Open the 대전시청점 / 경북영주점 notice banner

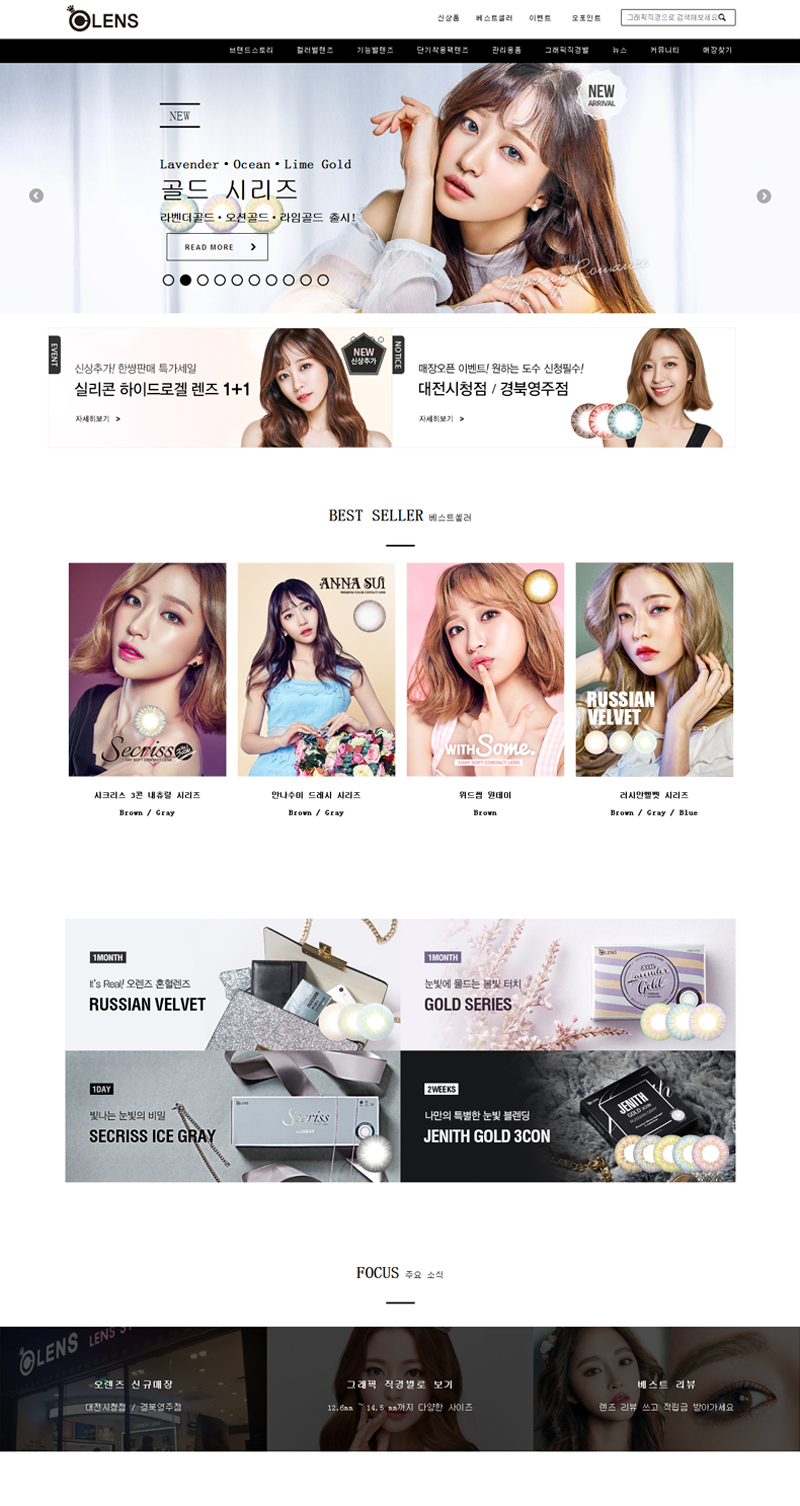pyautogui.click(x=565, y=388)
